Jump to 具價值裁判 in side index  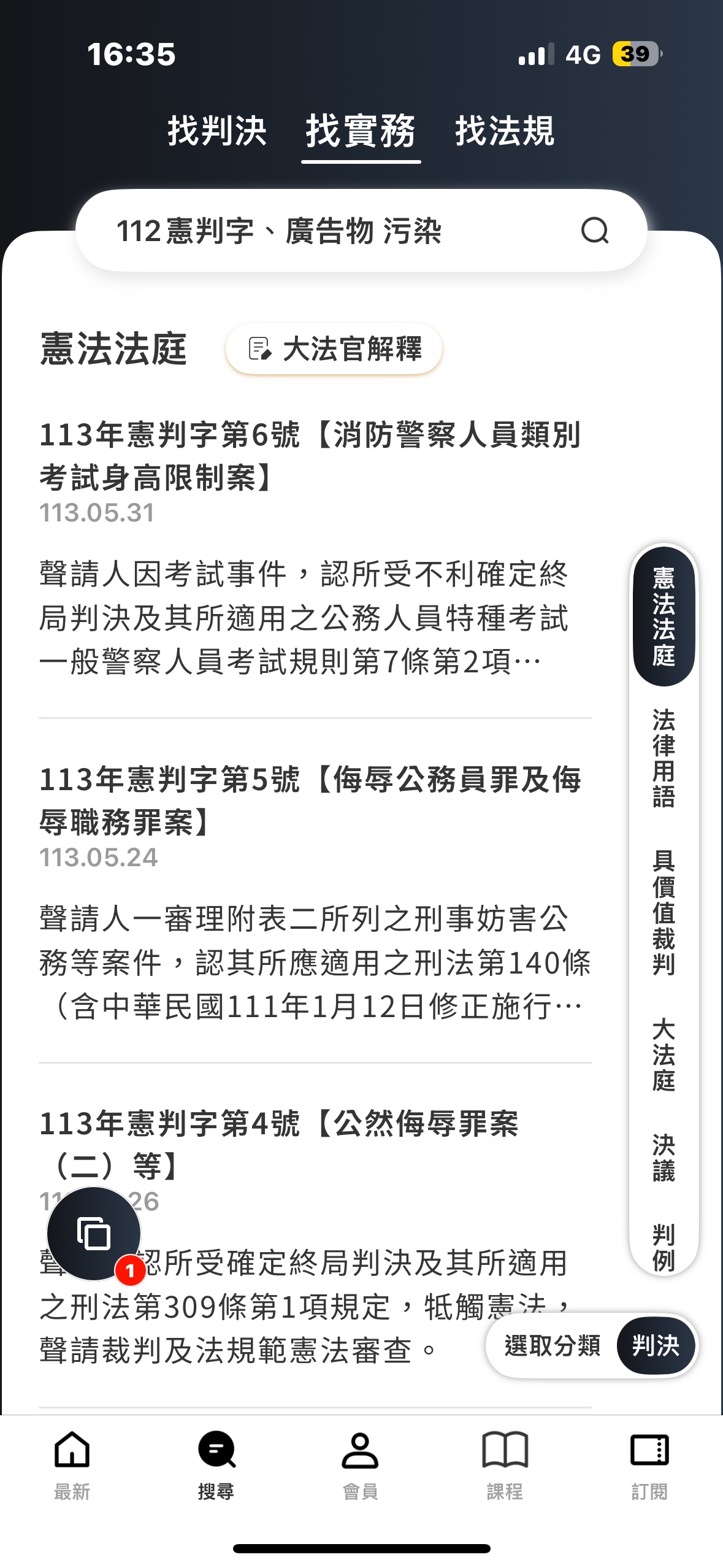[x=664, y=912]
